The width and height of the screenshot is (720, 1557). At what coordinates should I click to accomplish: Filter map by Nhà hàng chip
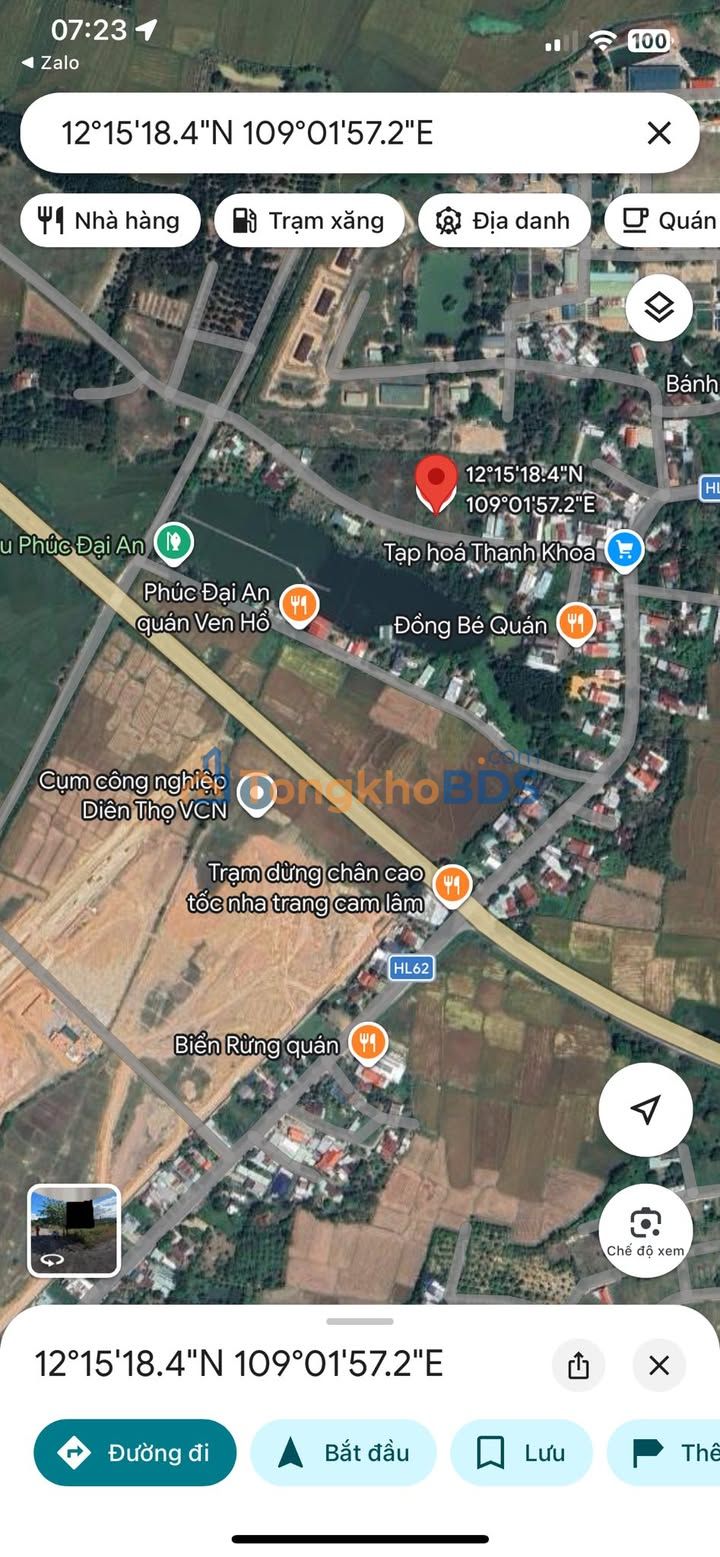coord(110,221)
